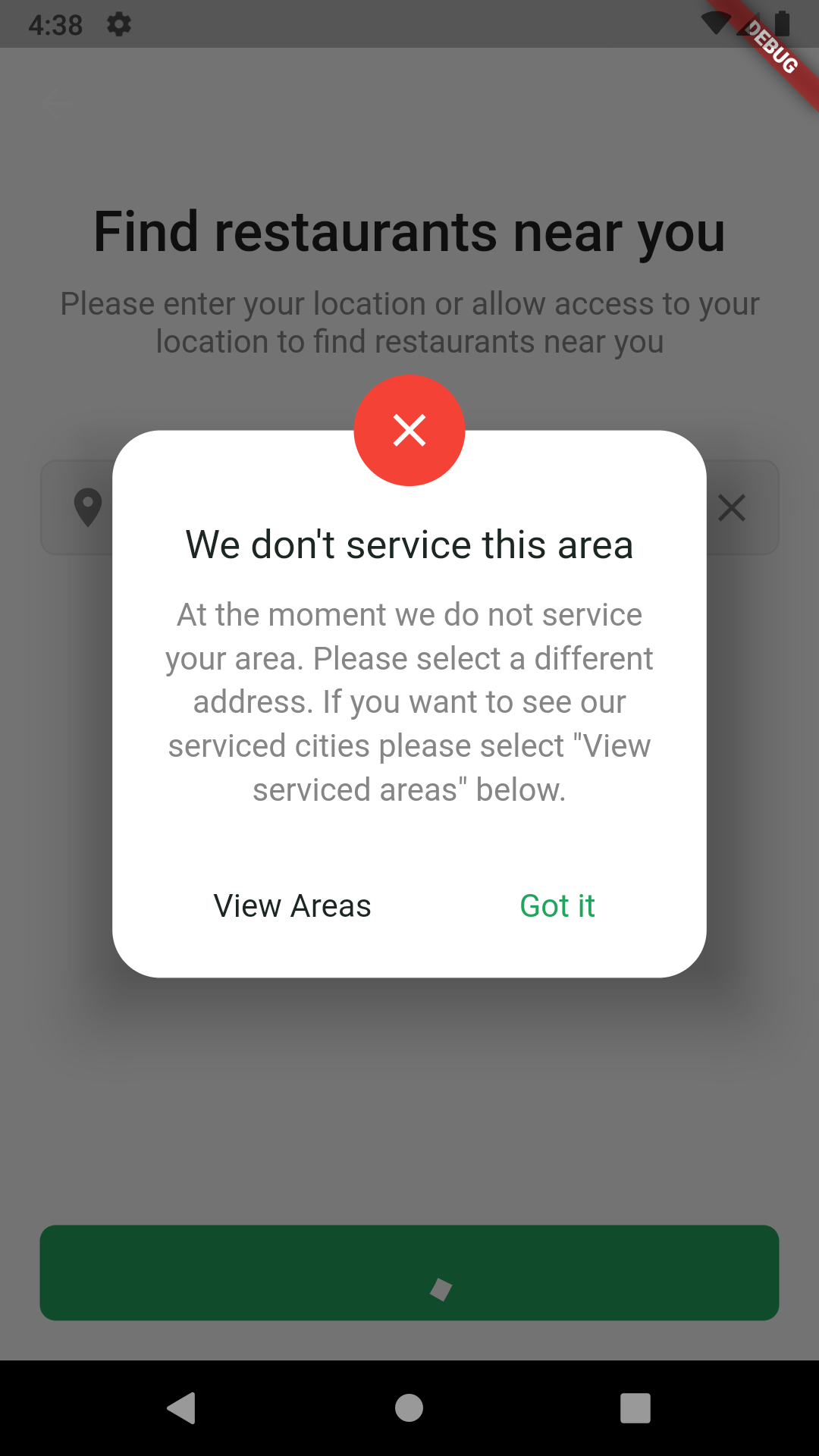
Task: Tap the battery icon in status bar
Action: click(x=782, y=24)
